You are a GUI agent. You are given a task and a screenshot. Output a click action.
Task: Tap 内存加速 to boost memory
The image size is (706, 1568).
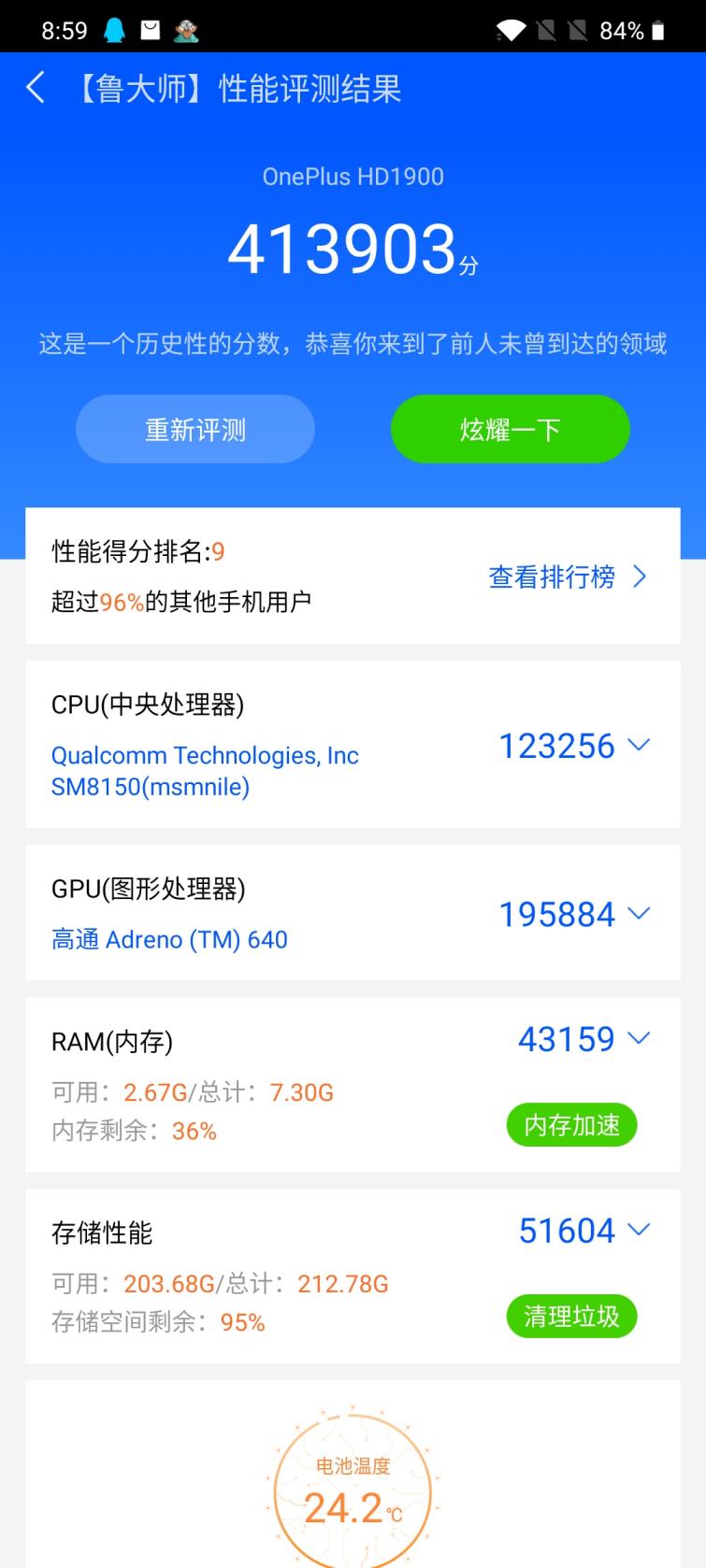click(571, 1125)
